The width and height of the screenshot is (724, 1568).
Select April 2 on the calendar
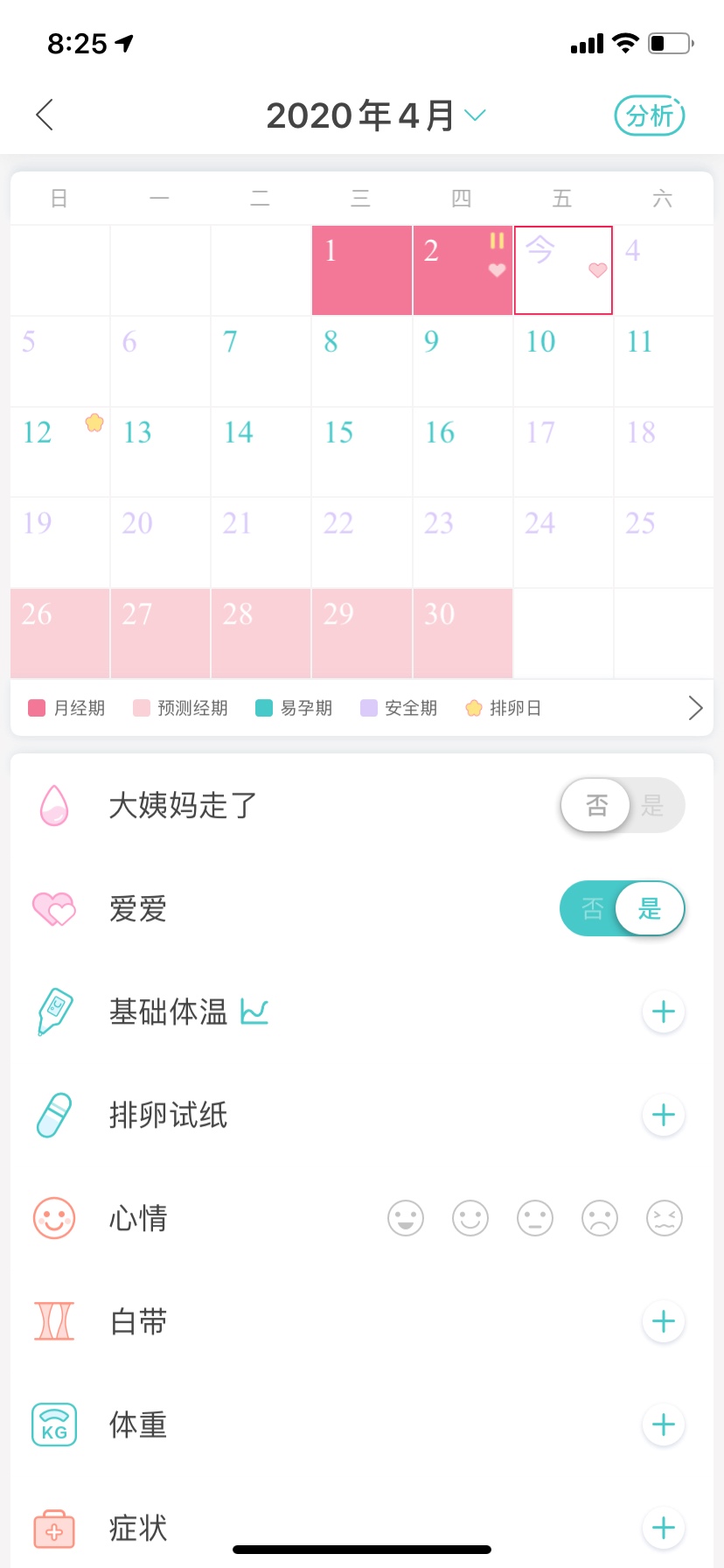462,269
